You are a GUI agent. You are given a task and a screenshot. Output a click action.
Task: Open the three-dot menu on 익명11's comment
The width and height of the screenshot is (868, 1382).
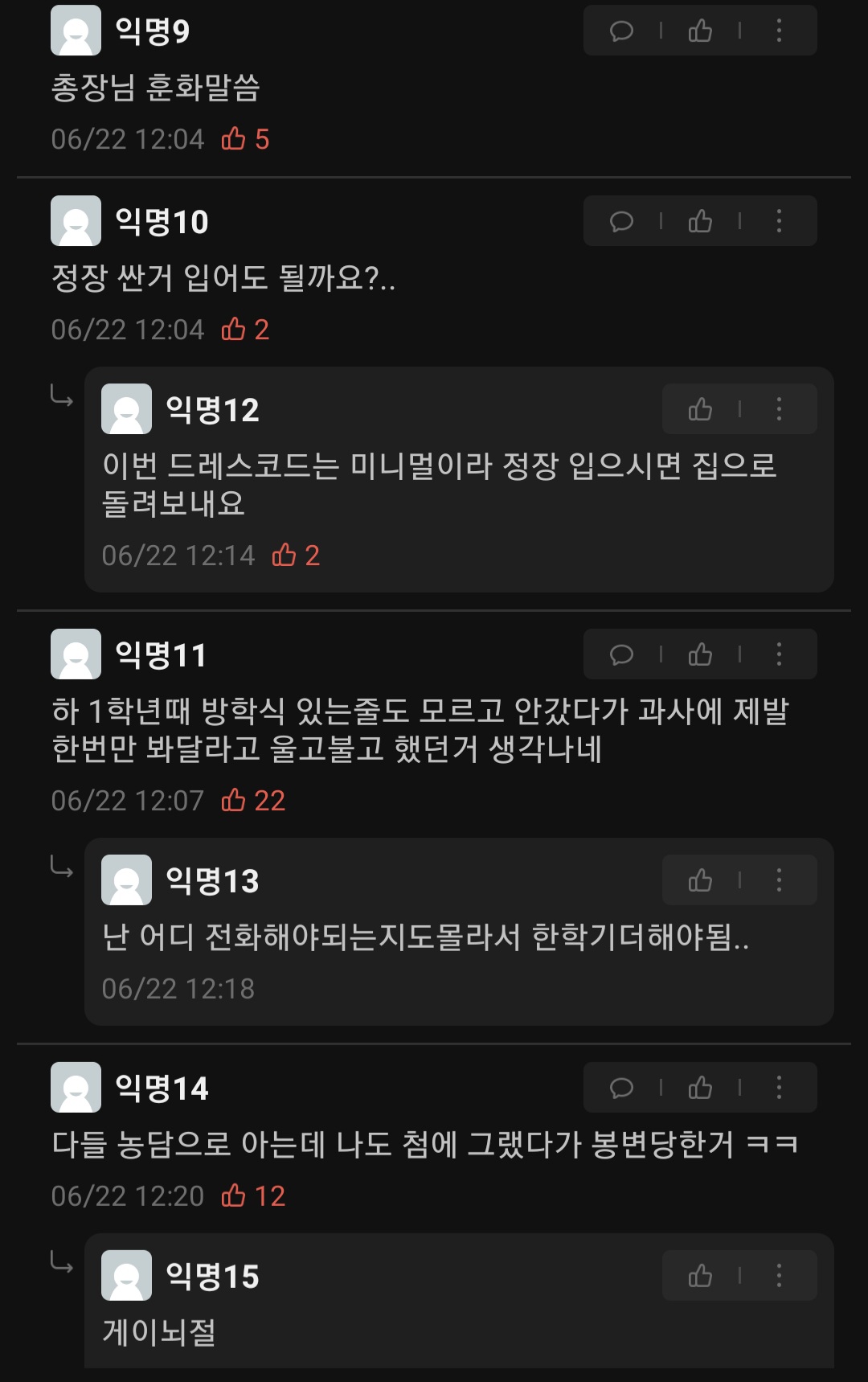(778, 654)
